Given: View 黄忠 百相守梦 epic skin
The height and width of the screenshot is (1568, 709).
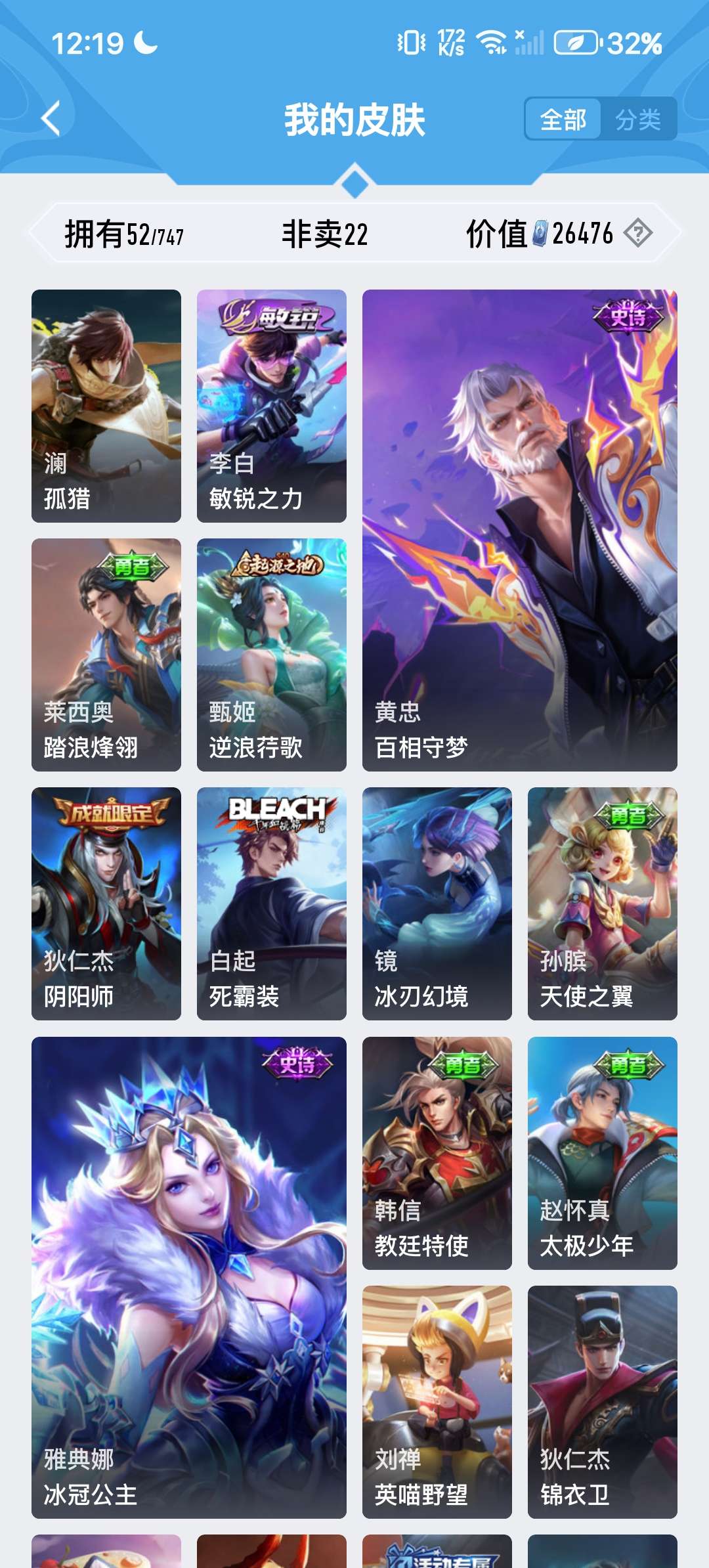Looking at the screenshot, I should (520, 530).
